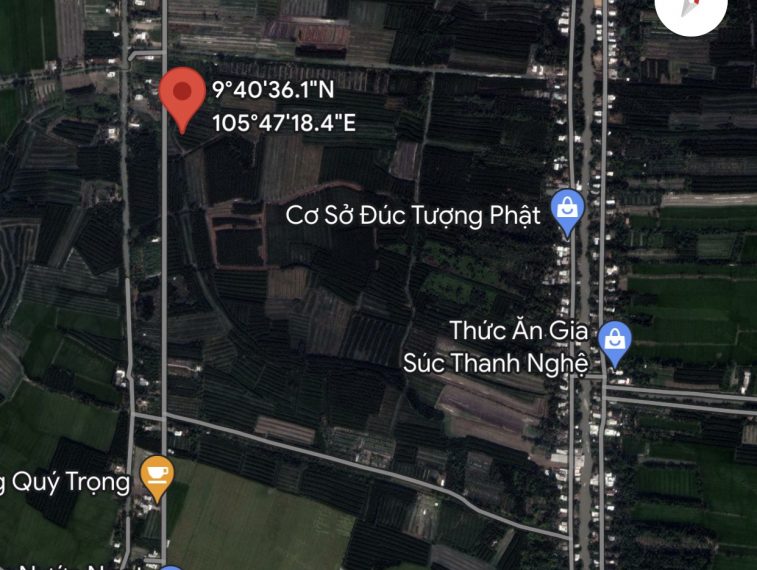Open Thức Ăn Gia Súc Thanh Nghệ marker
757x570 pixels.
(614, 343)
